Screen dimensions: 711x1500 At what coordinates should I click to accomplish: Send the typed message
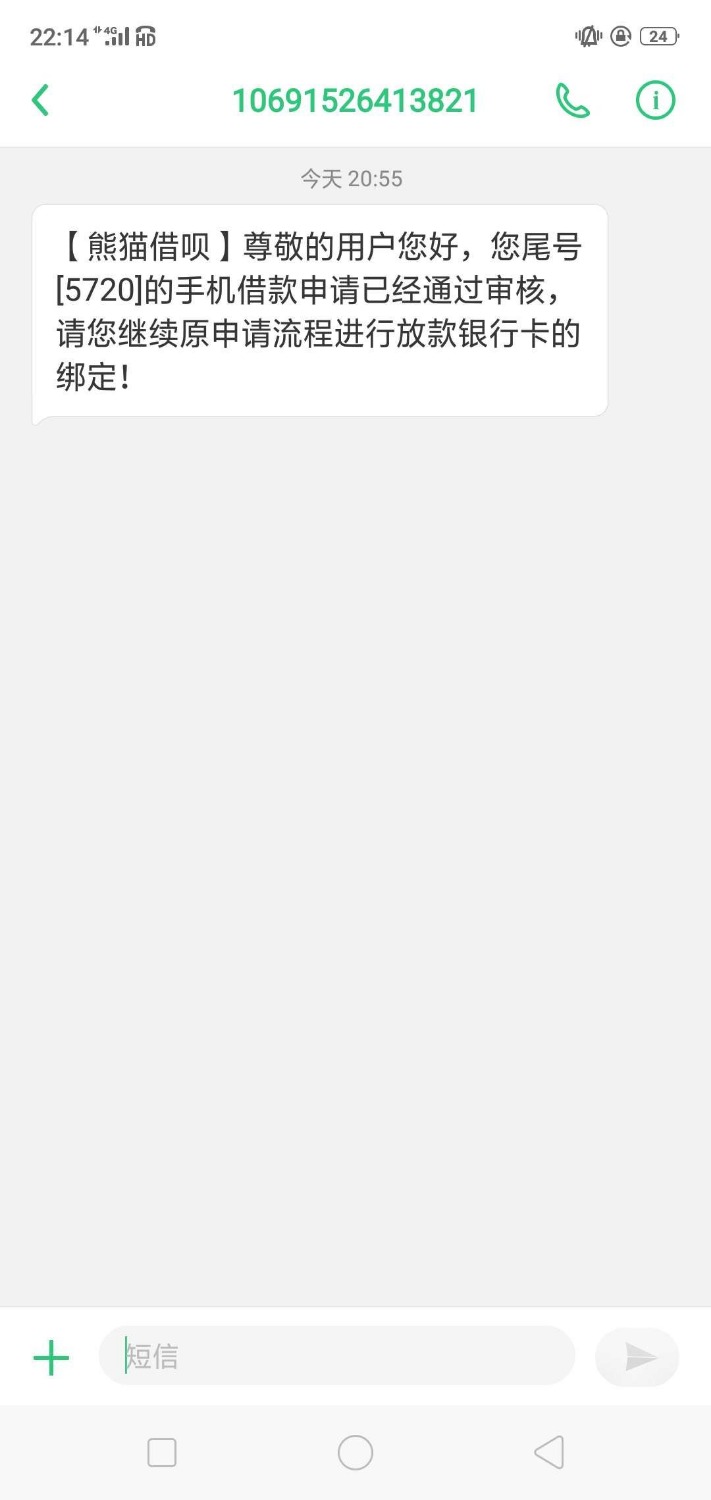click(638, 1357)
